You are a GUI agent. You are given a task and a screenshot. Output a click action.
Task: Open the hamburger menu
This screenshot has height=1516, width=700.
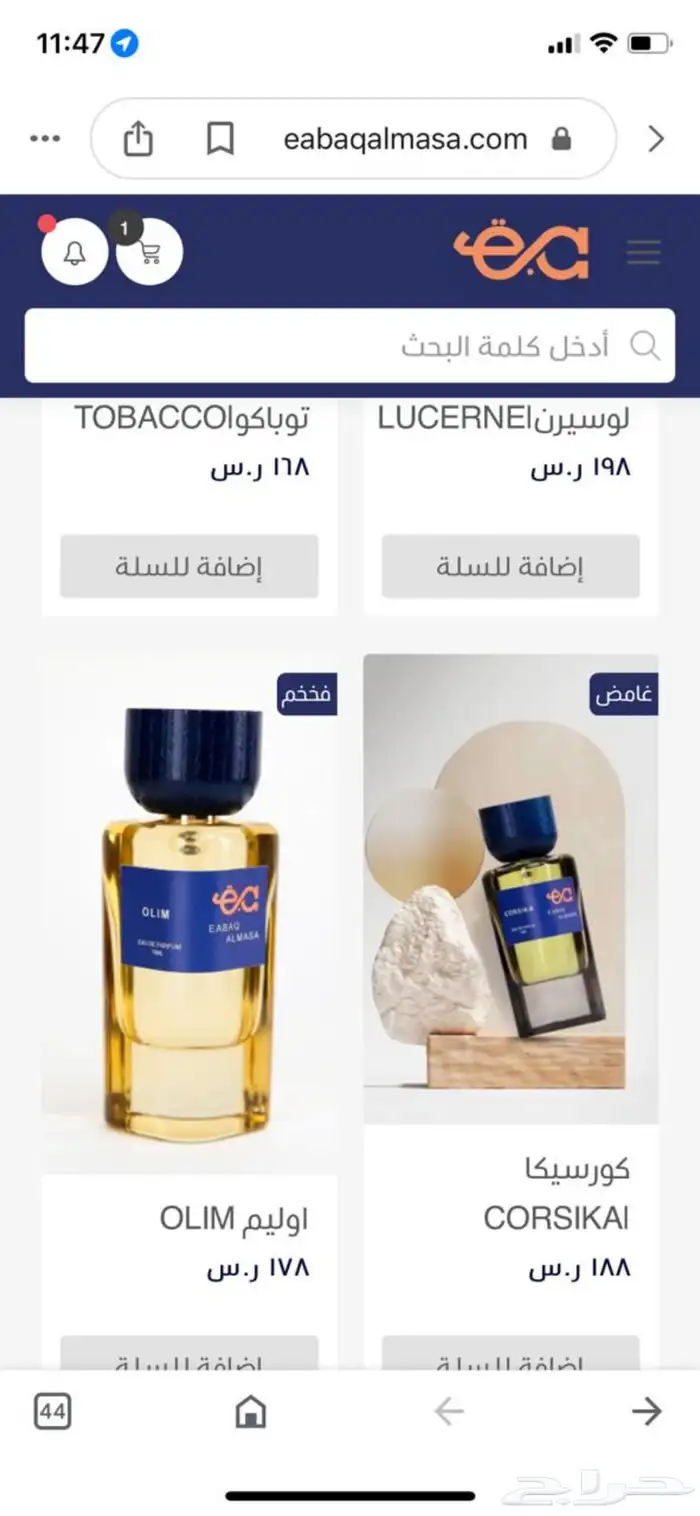click(644, 252)
